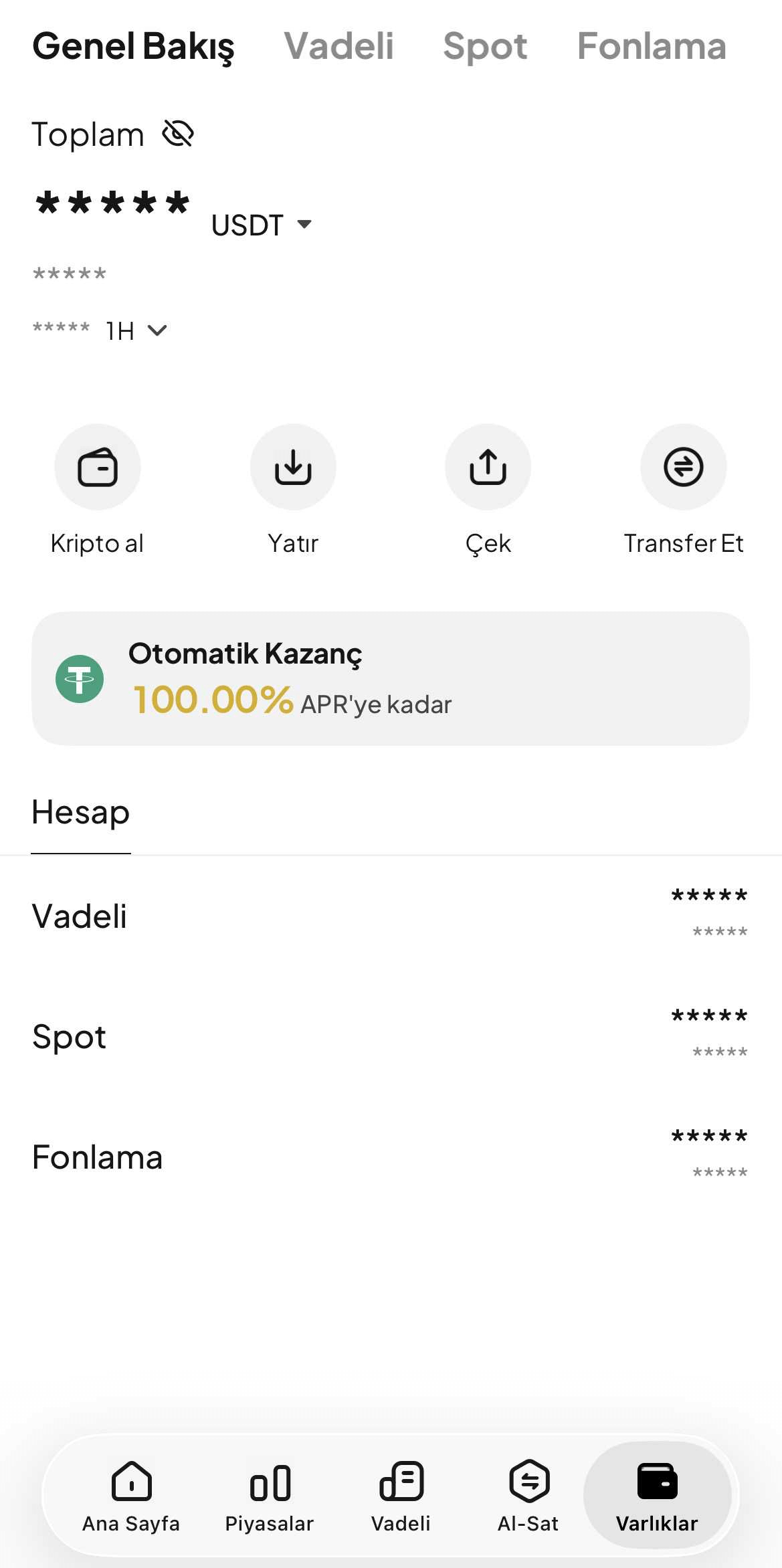782x1568 pixels.
Task: Open the Fonlama account row
Action: tap(391, 1156)
